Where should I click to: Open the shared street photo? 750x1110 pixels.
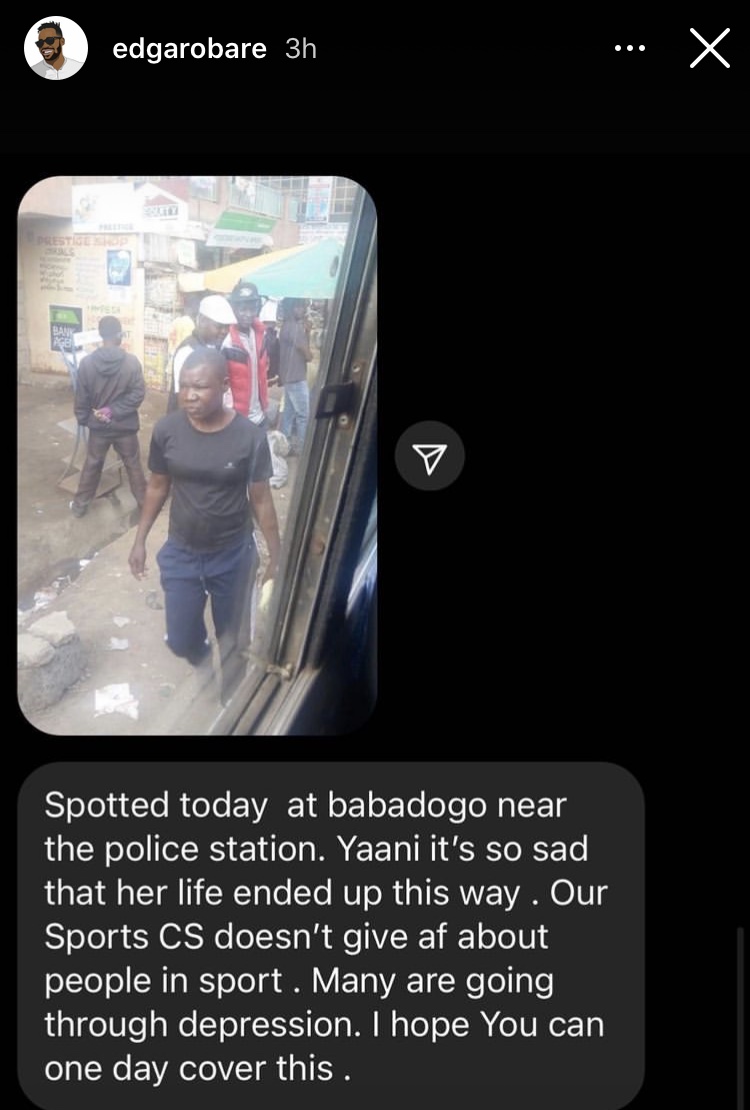pyautogui.click(x=197, y=455)
